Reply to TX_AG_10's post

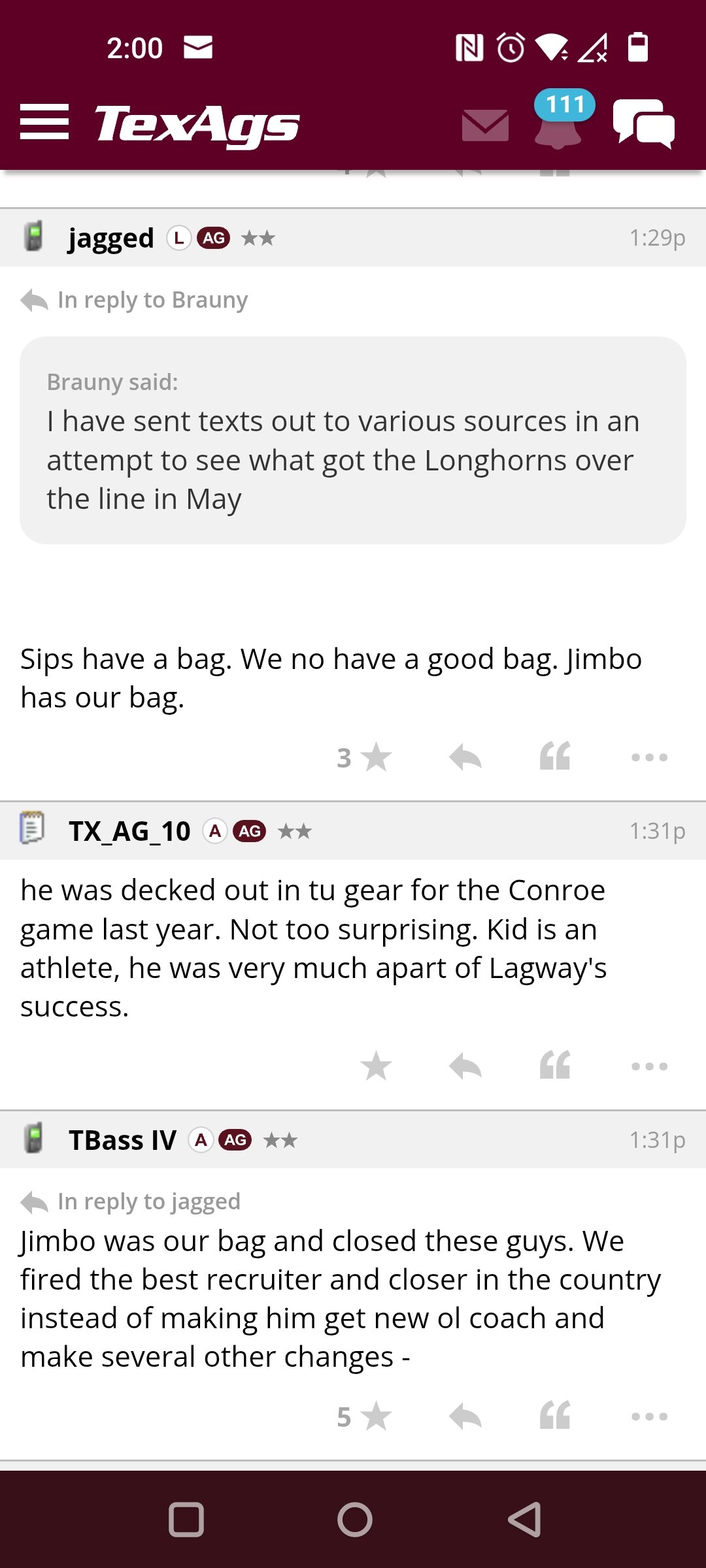coord(465,1066)
